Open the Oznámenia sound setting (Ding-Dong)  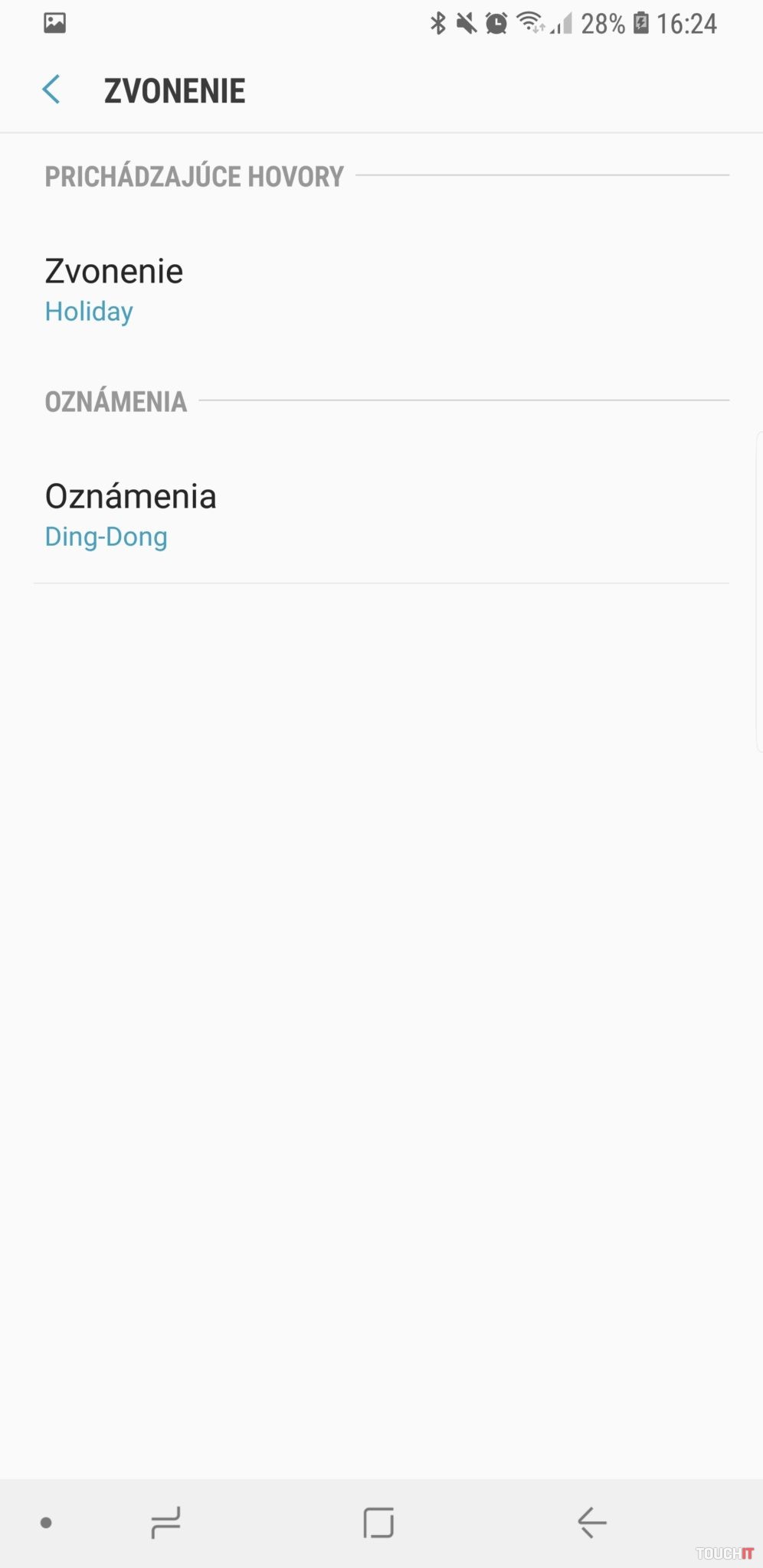(130, 515)
